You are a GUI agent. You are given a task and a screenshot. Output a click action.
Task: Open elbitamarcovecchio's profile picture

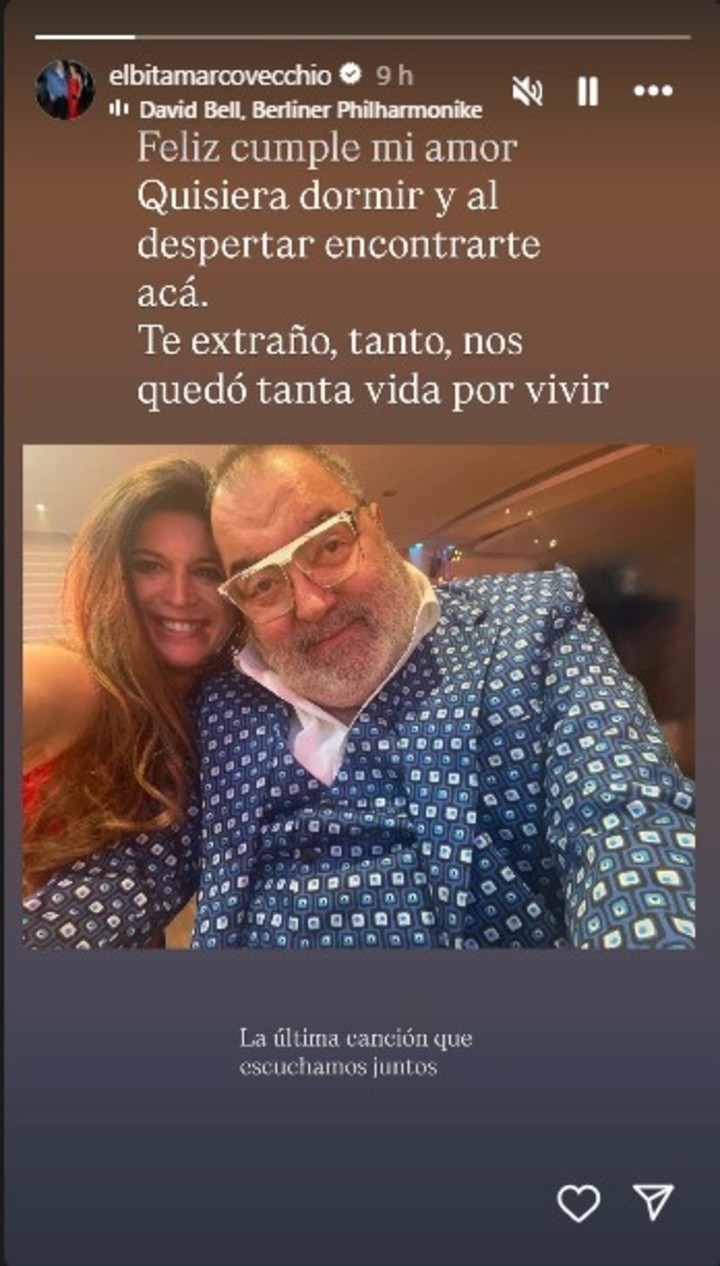coord(65,90)
